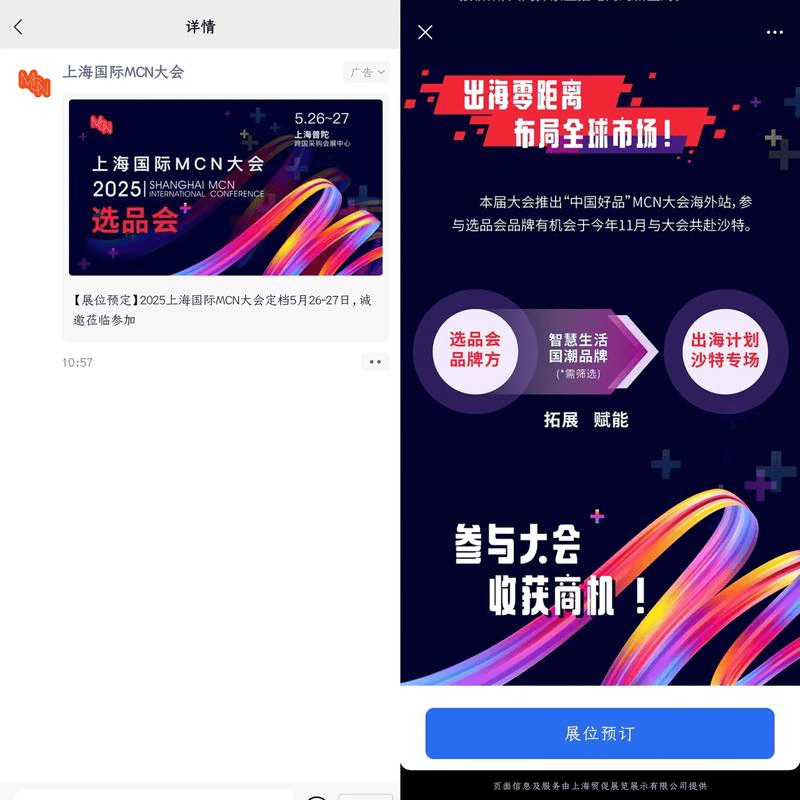This screenshot has width=800, height=800.
Task: Open the landing page overflow menu
Action: pyautogui.click(x=774, y=32)
